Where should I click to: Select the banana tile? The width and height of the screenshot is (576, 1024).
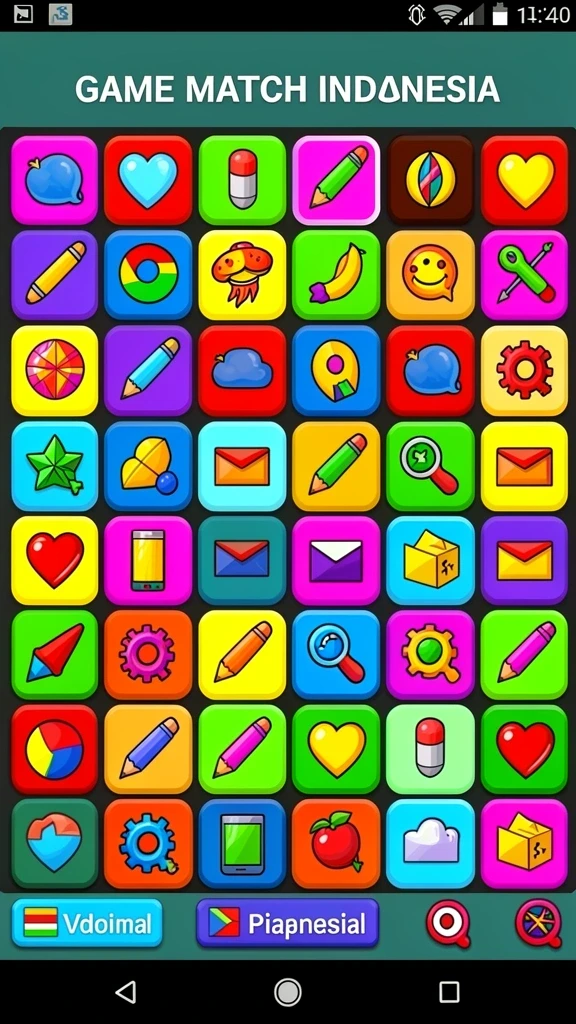coord(336,275)
